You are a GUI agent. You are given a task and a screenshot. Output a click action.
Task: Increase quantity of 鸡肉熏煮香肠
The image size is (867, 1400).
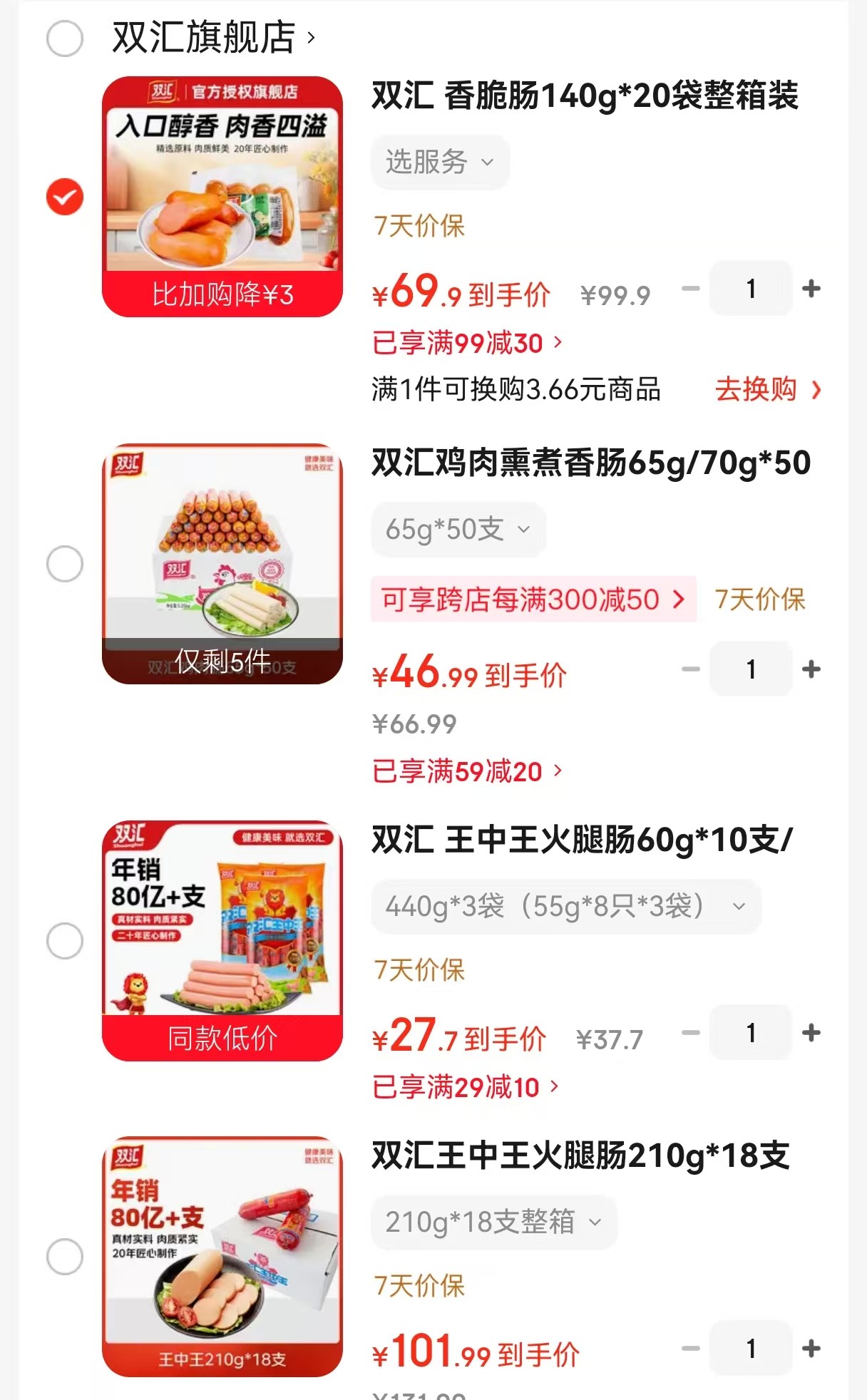click(x=811, y=669)
